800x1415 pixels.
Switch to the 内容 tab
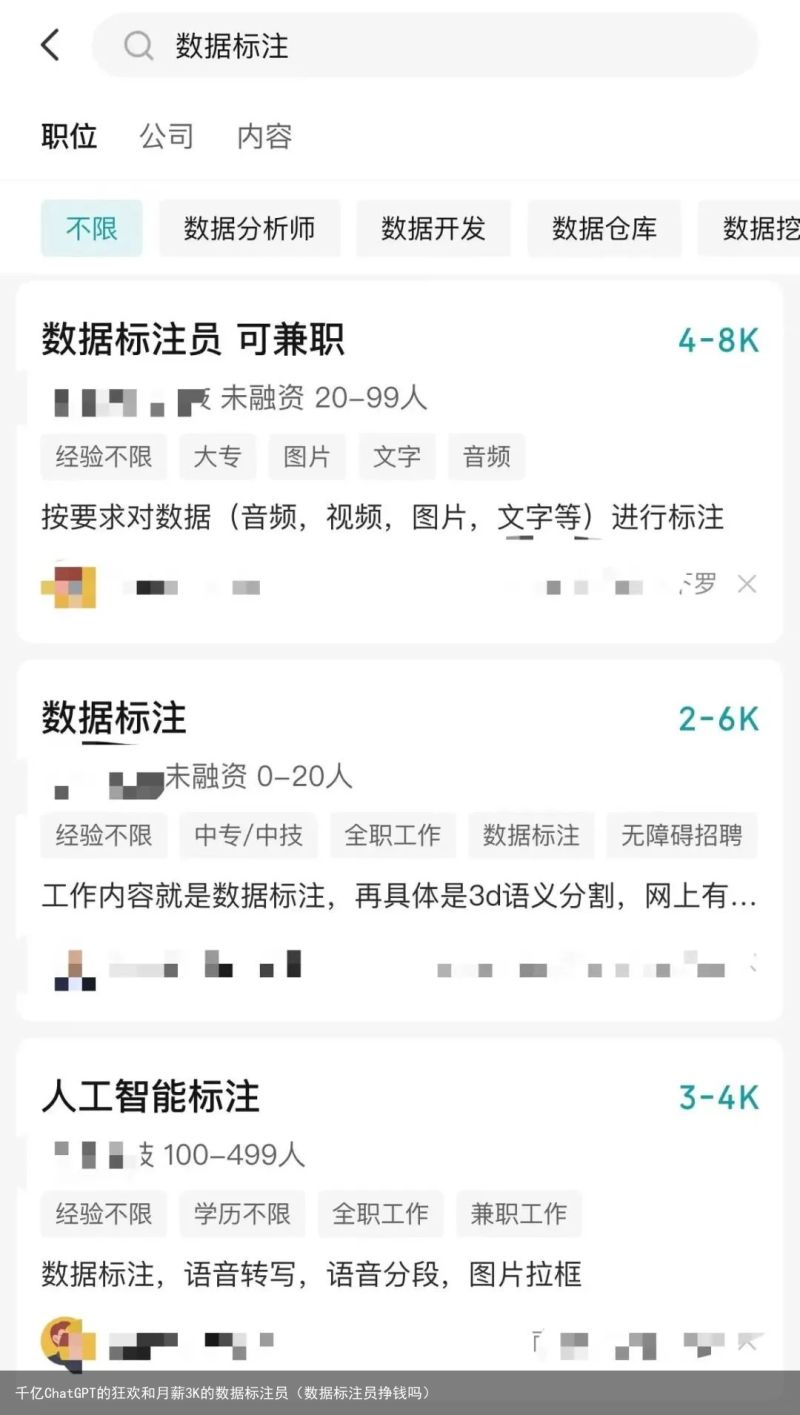coord(264,136)
